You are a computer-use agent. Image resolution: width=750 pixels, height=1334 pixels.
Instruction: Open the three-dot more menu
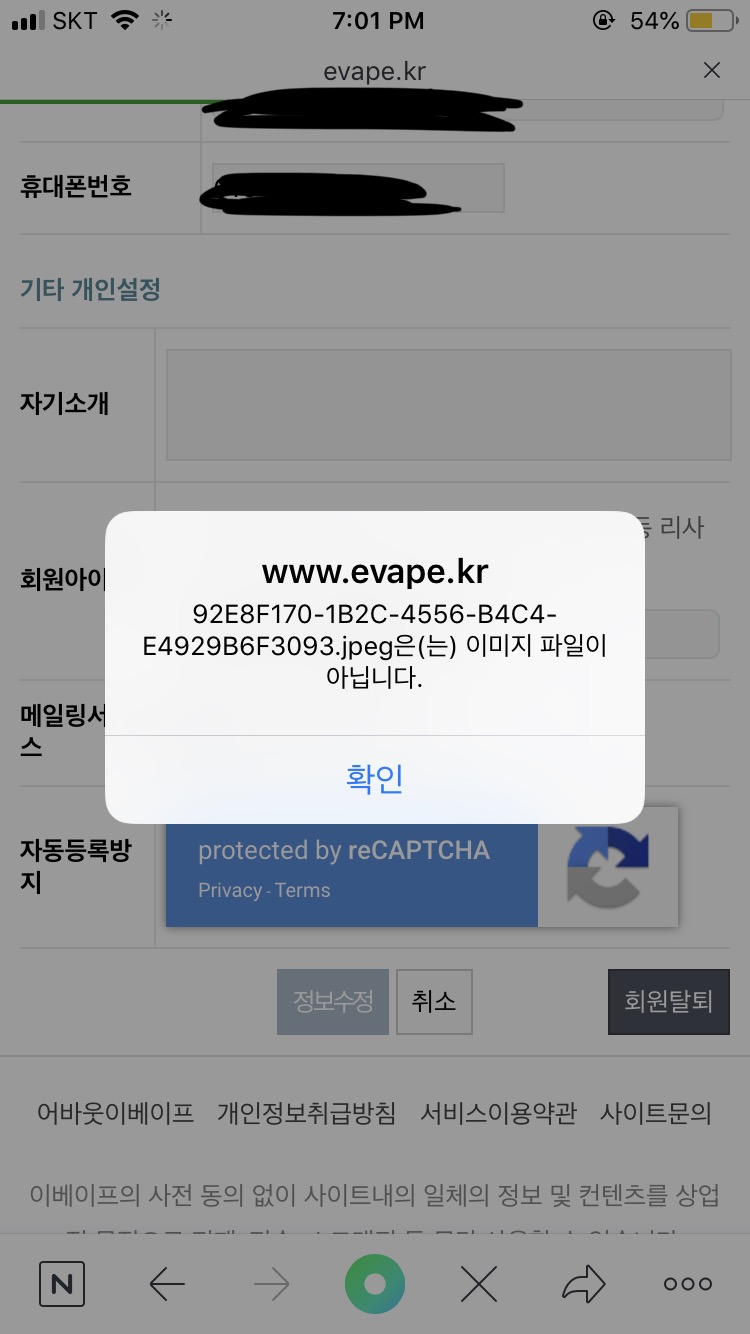(689, 1284)
